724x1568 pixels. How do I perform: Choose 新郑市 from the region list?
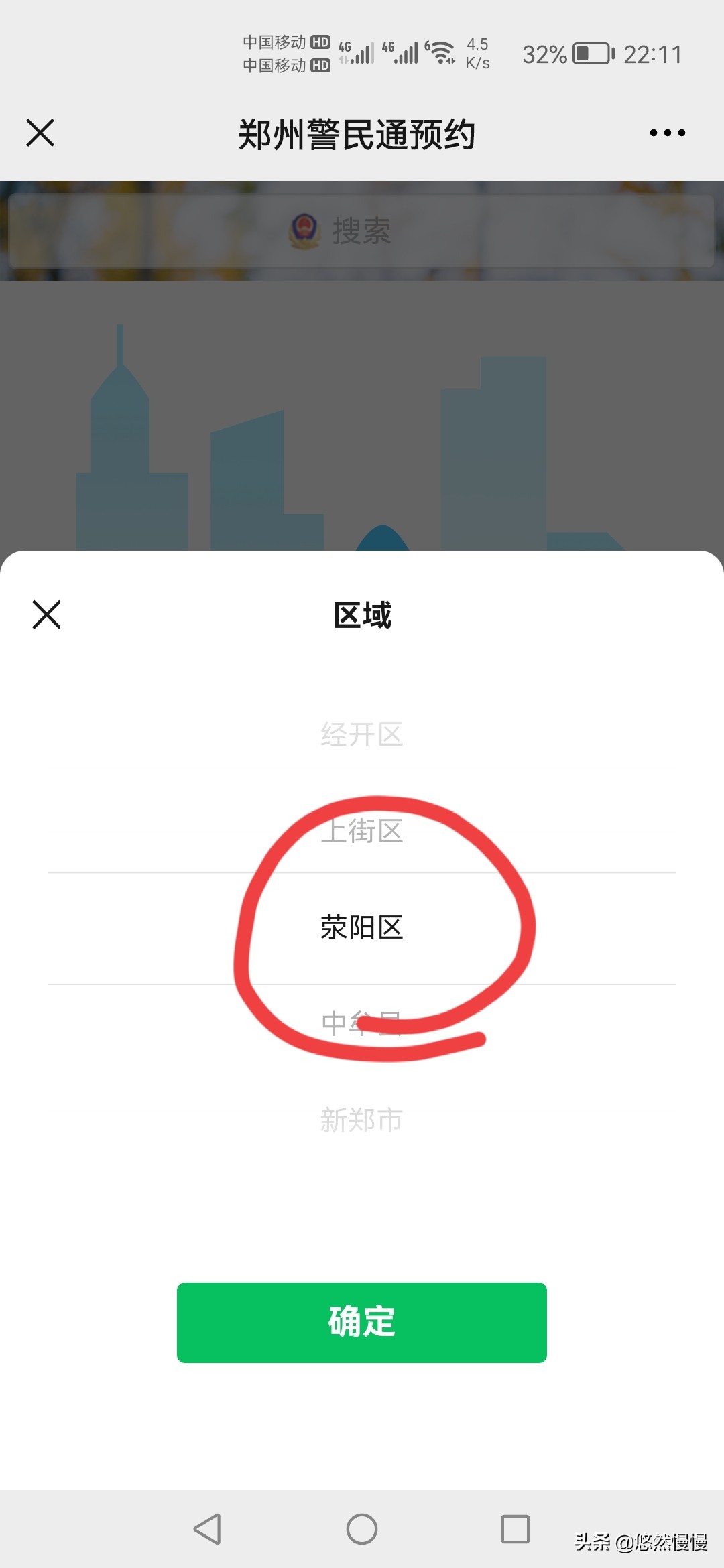click(362, 1120)
